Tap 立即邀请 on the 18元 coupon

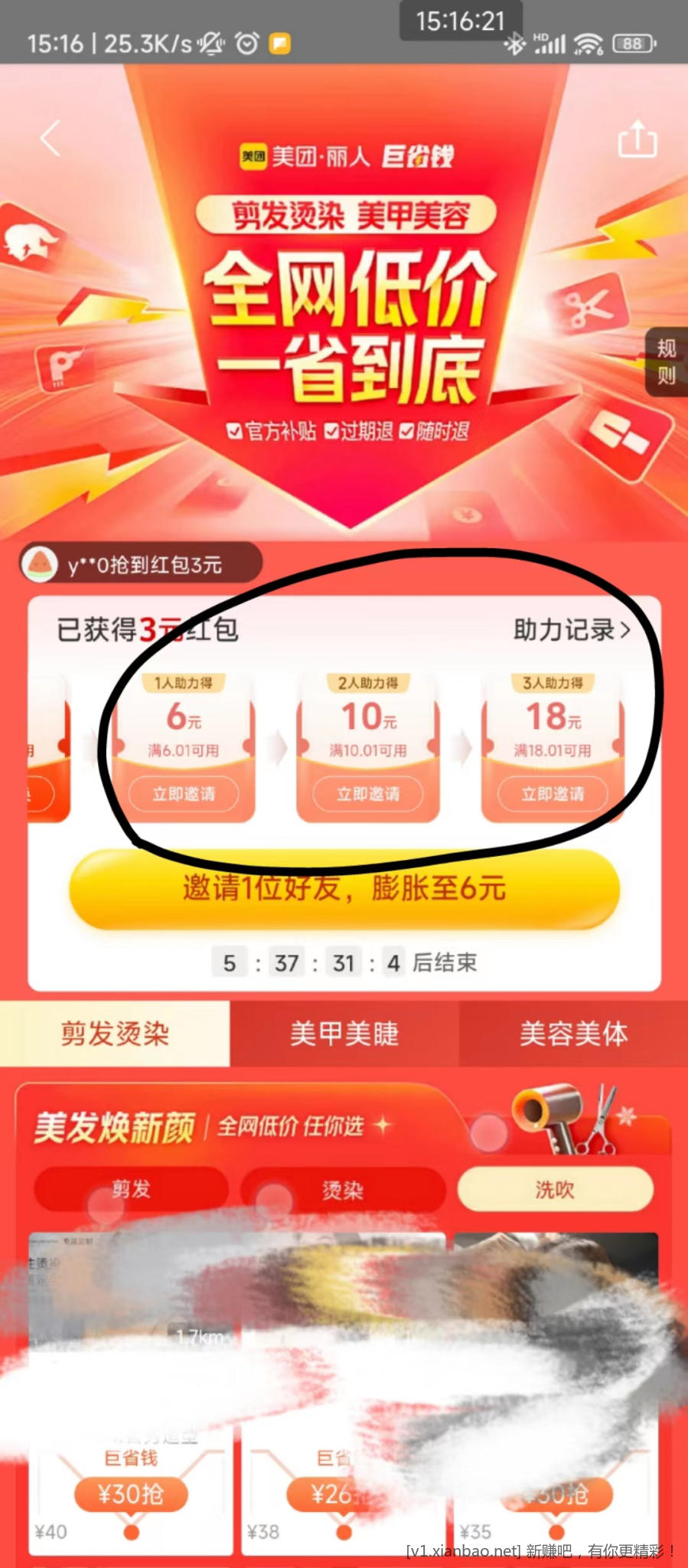[x=553, y=794]
